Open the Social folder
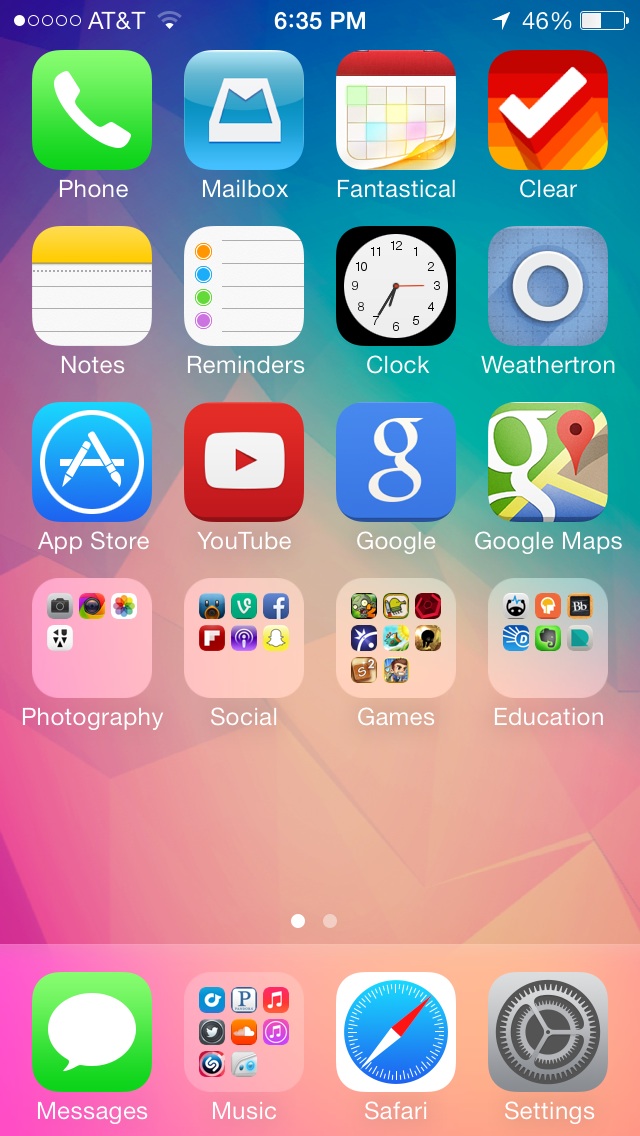Viewport: 640px width, 1136px height. point(244,638)
